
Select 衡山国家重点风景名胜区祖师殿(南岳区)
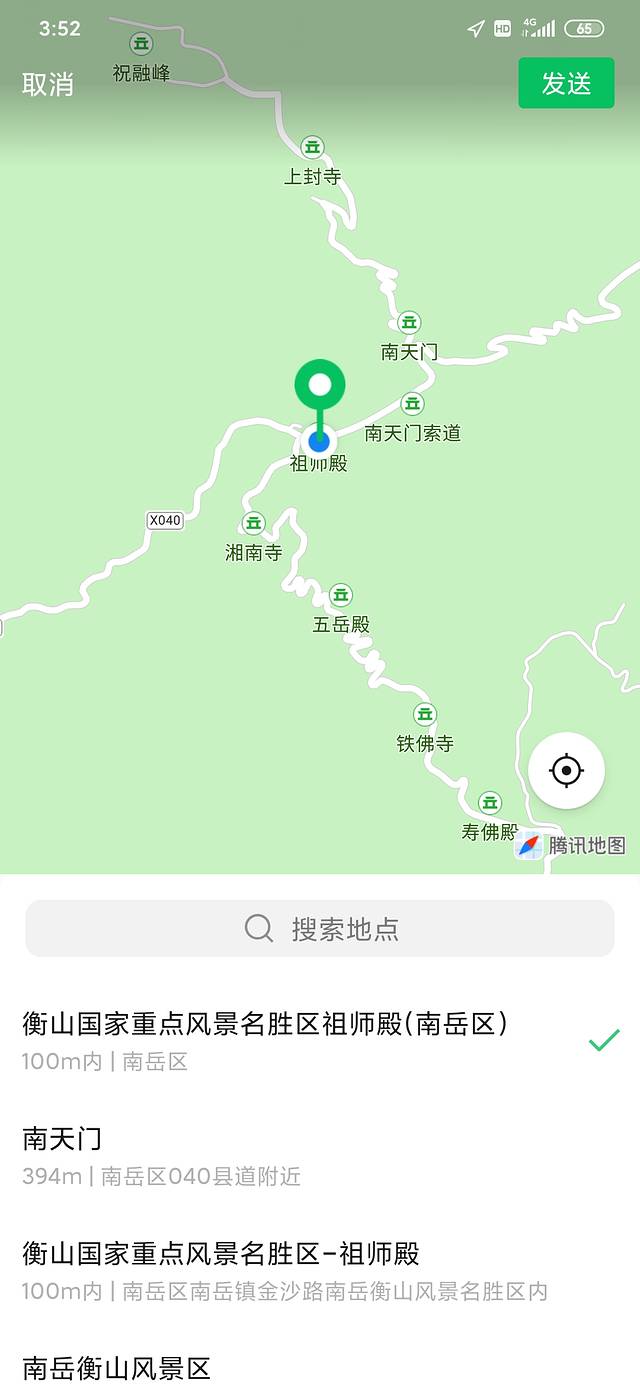point(300,1040)
